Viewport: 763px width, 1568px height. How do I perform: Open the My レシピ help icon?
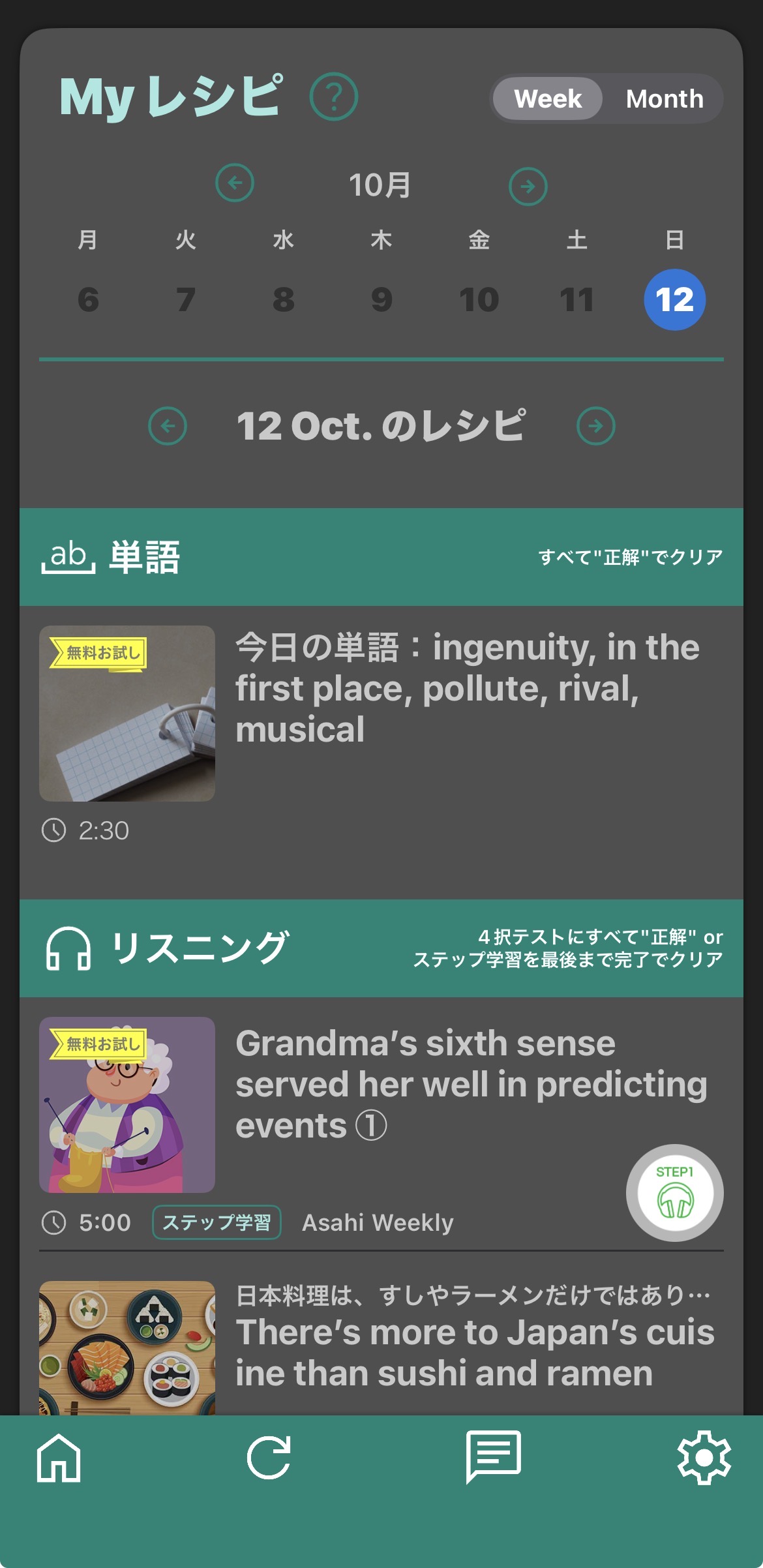point(333,97)
